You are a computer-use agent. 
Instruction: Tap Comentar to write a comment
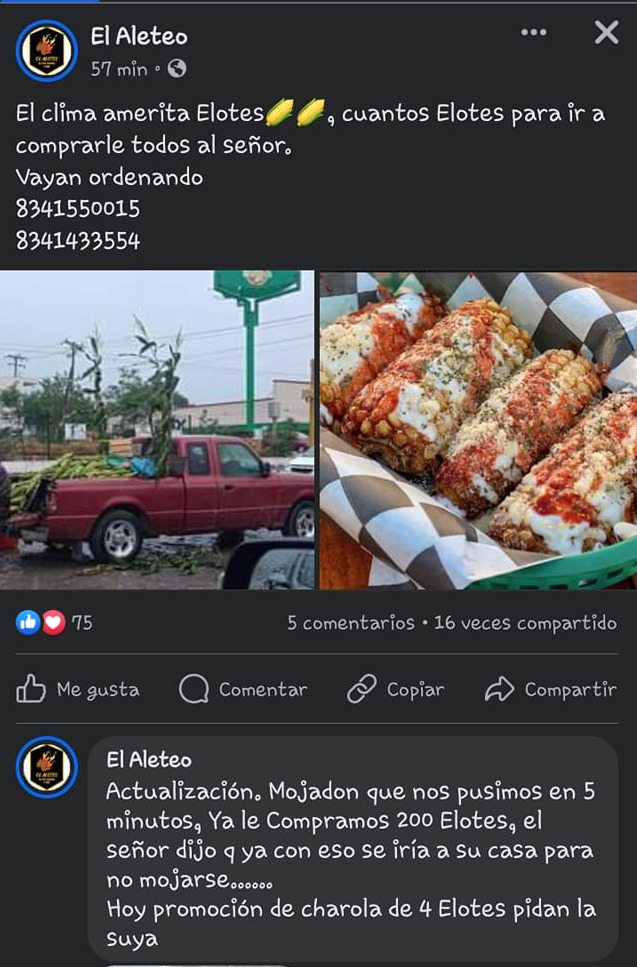[x=243, y=689]
